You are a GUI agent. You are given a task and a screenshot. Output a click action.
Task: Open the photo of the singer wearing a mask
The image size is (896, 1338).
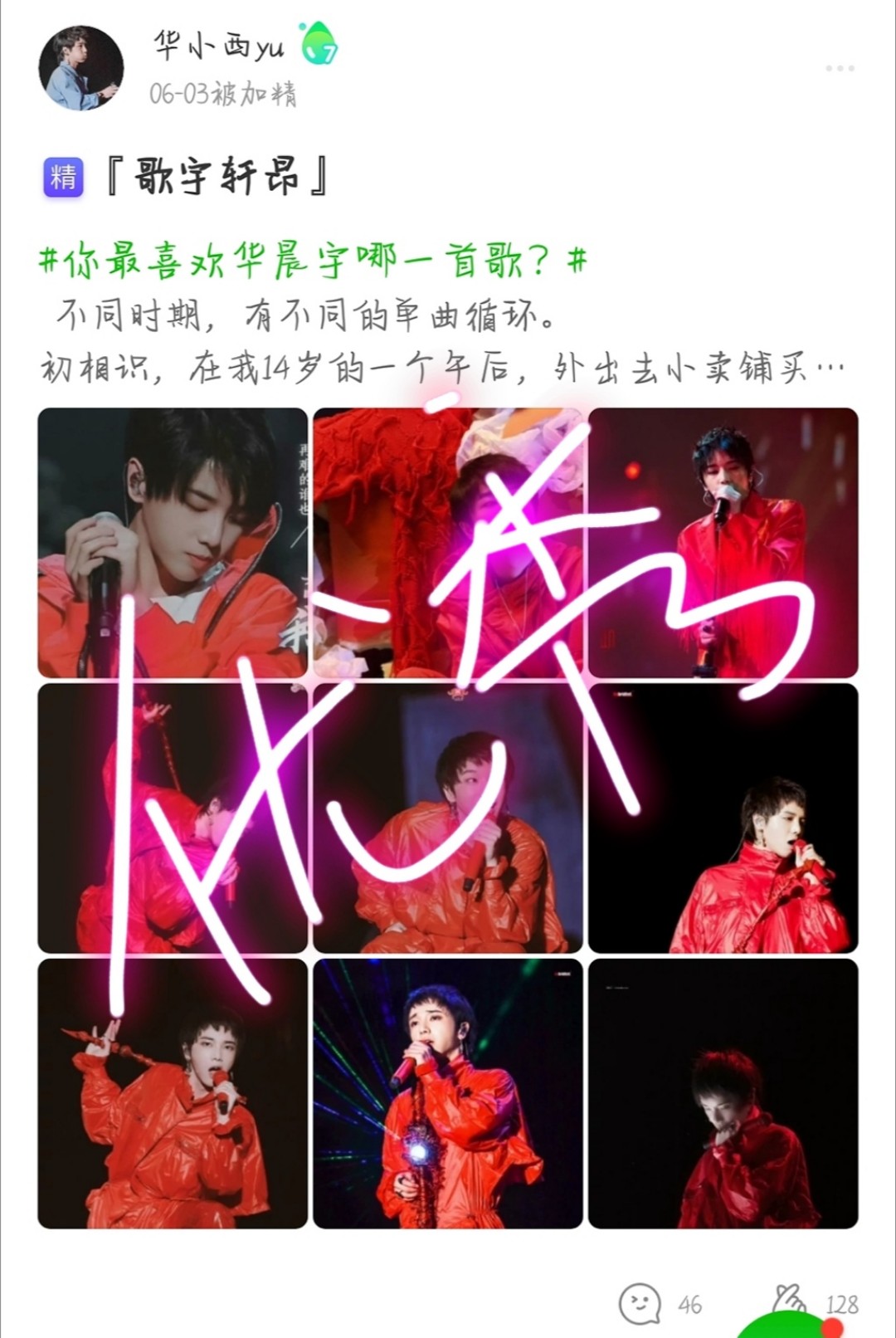point(723,542)
